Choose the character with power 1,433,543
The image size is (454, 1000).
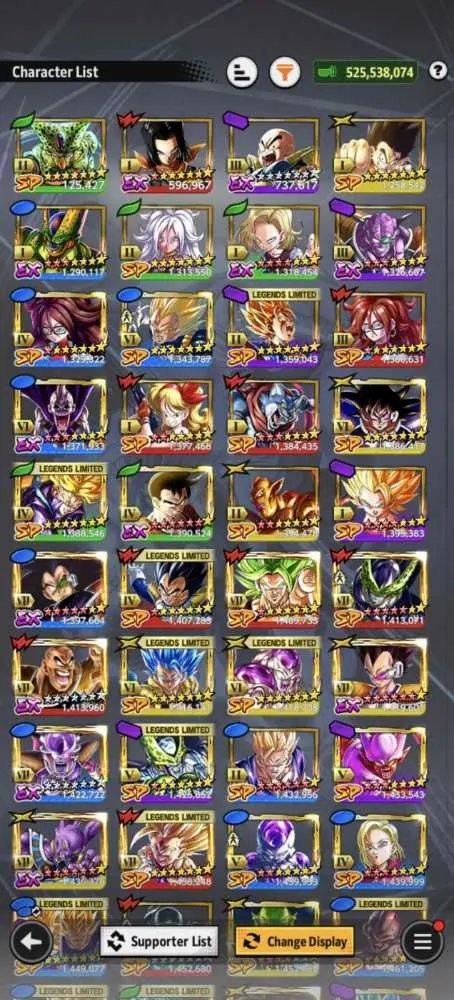[379, 762]
